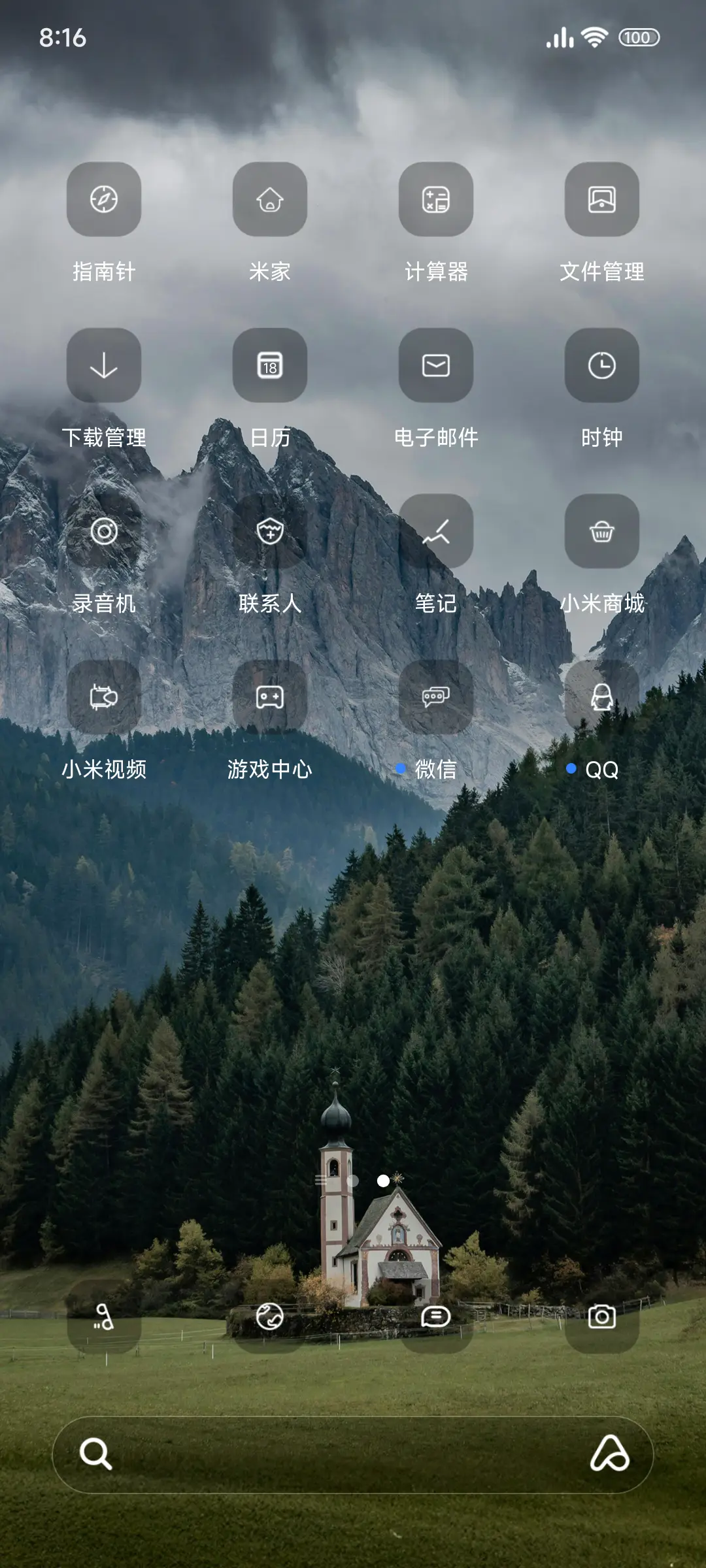Image resolution: width=706 pixels, height=1568 pixels.
Task: Launch 电子邮件 email app
Action: click(436, 366)
